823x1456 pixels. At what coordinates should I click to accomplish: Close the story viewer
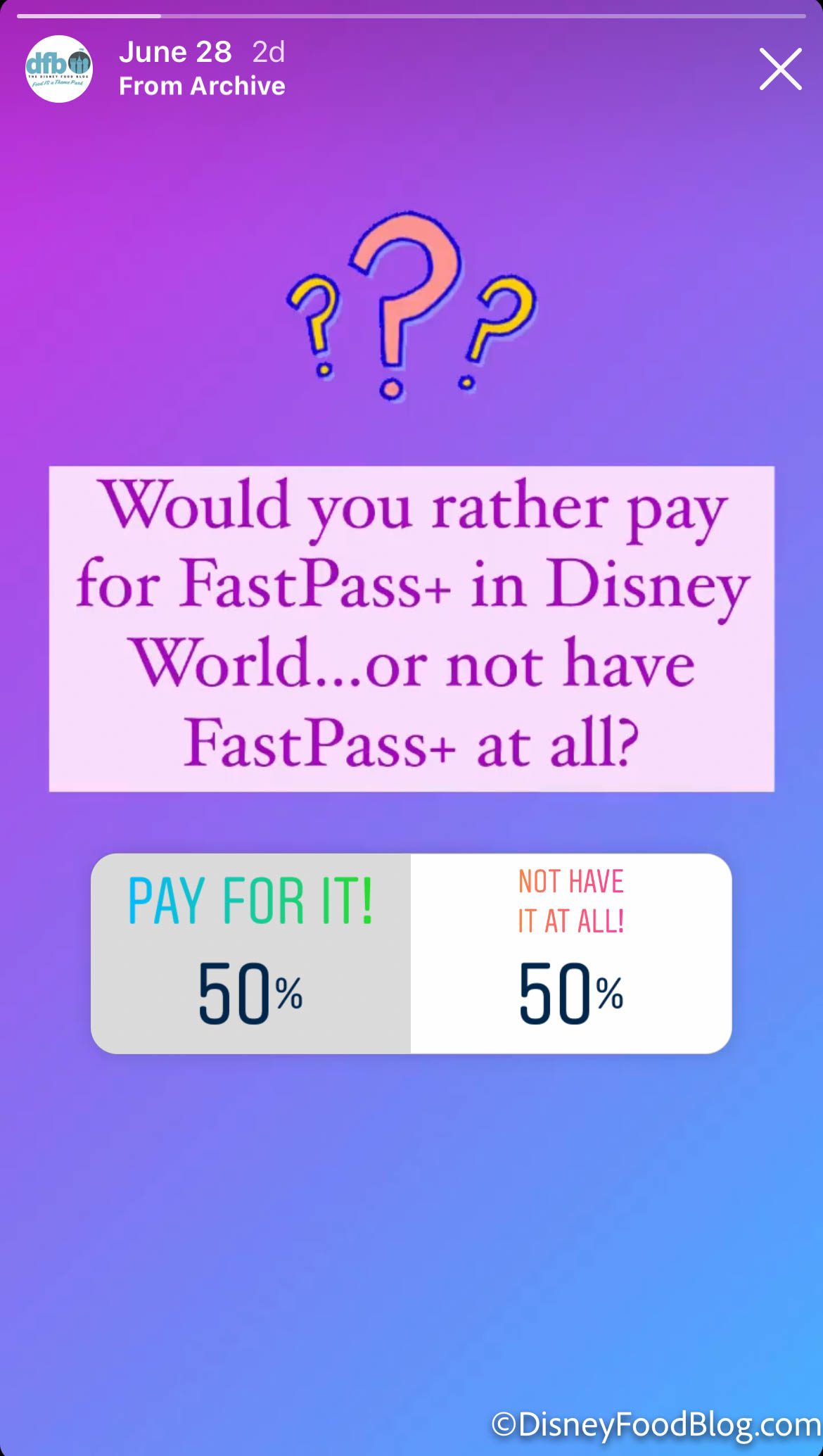click(x=780, y=69)
